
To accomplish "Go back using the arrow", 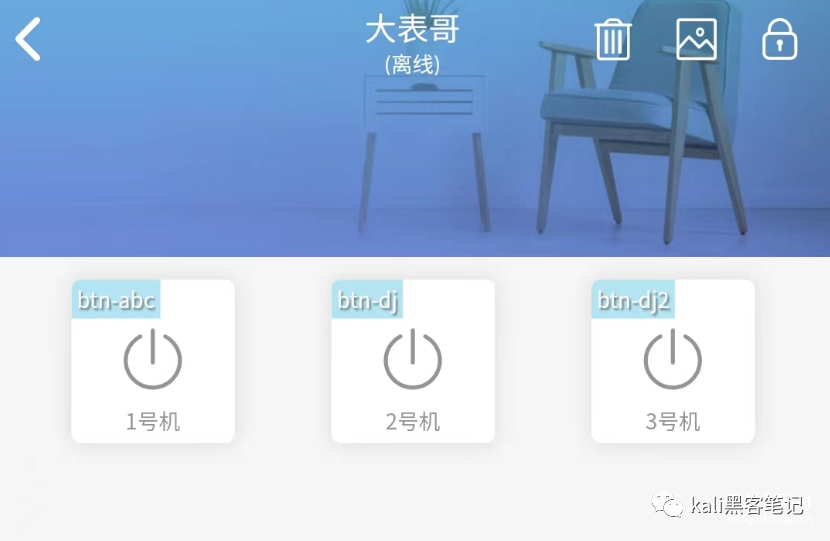I will coord(29,40).
